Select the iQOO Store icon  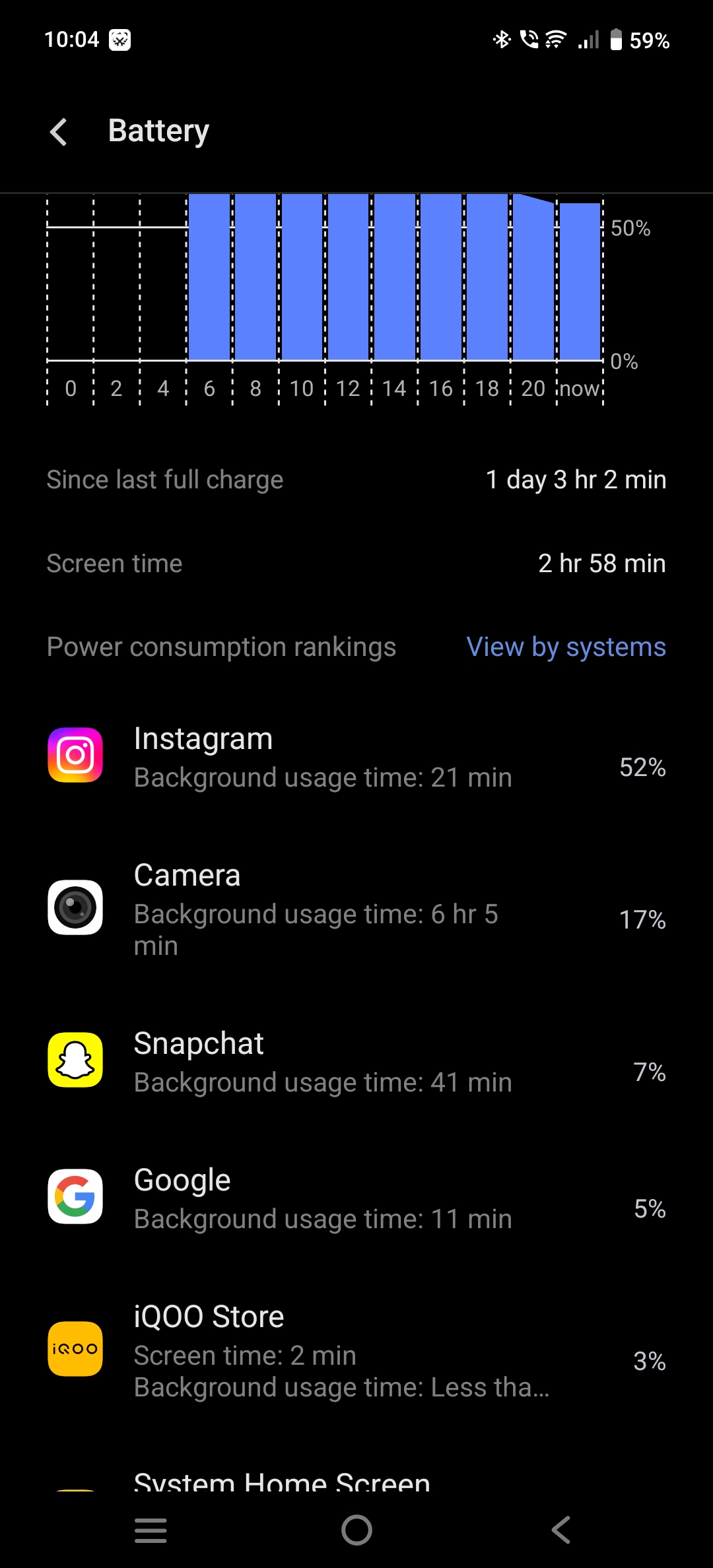coord(75,1348)
